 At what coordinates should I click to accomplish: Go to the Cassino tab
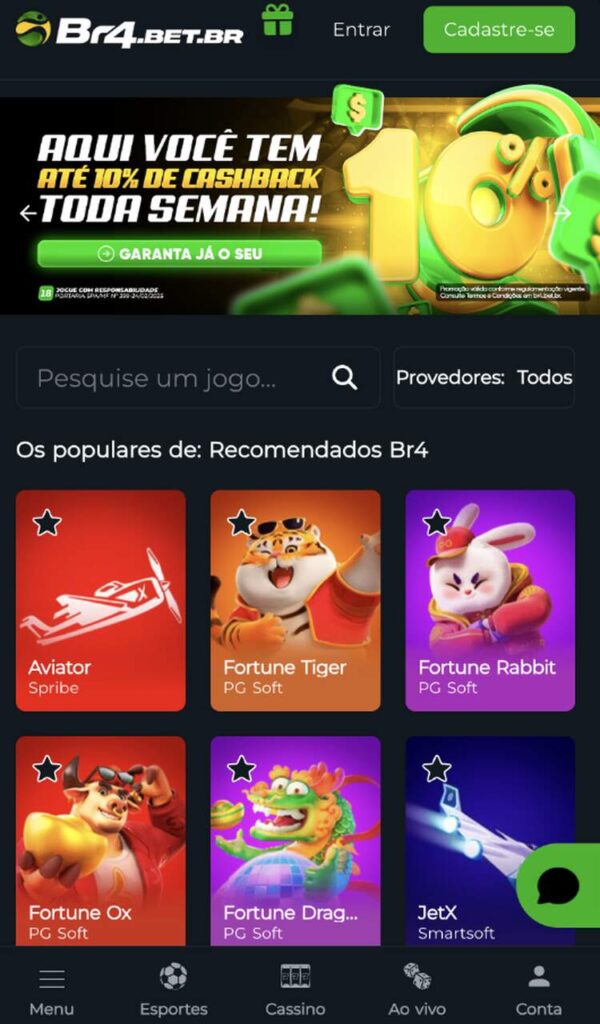coord(295,990)
